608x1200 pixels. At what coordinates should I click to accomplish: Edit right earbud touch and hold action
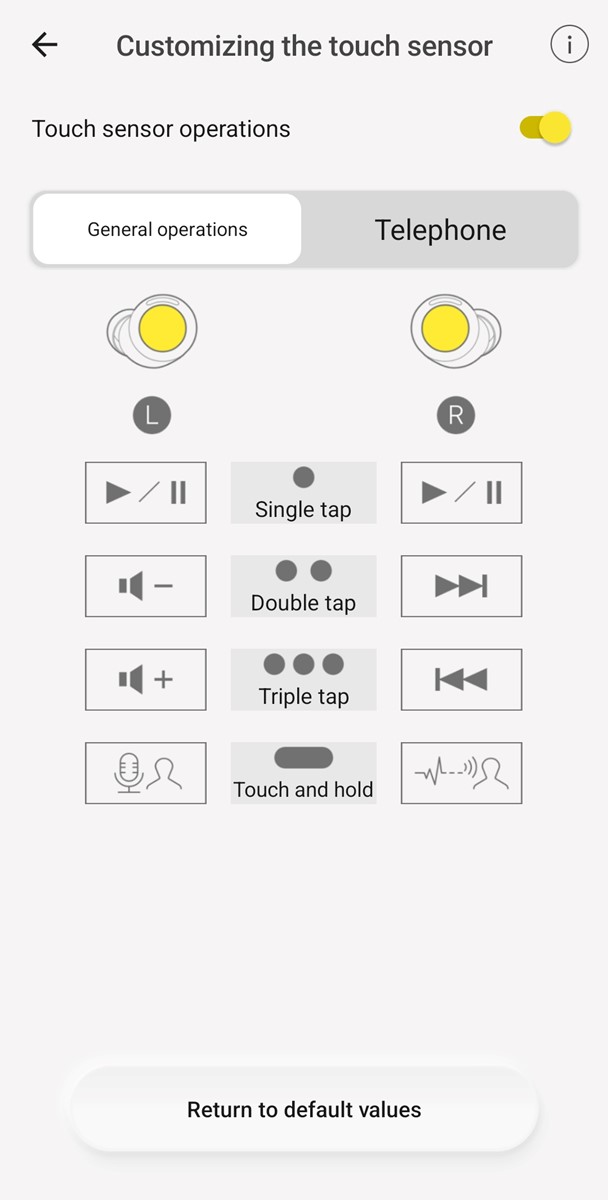click(461, 773)
